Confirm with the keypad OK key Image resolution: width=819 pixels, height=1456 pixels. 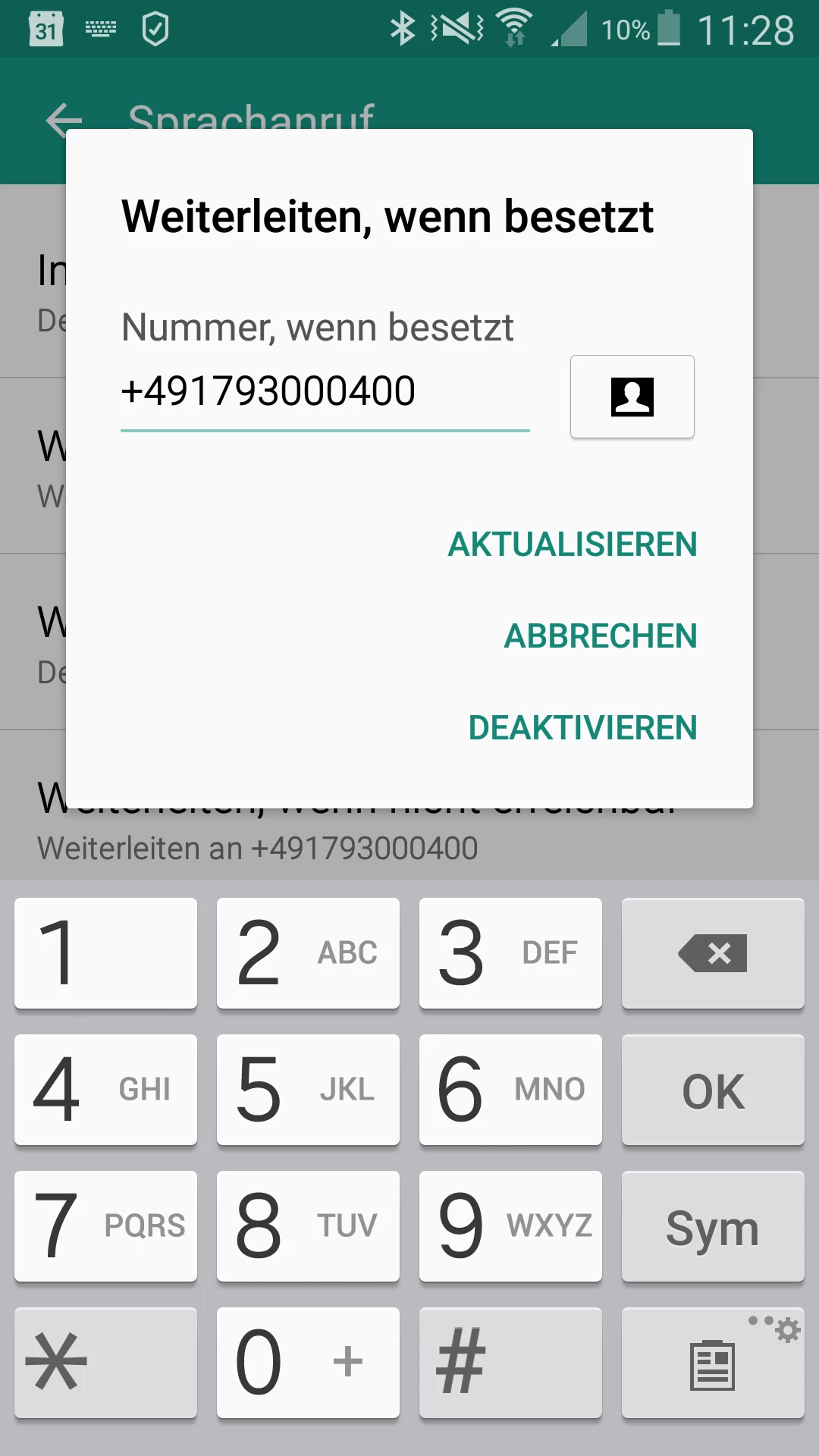pyautogui.click(x=713, y=1090)
